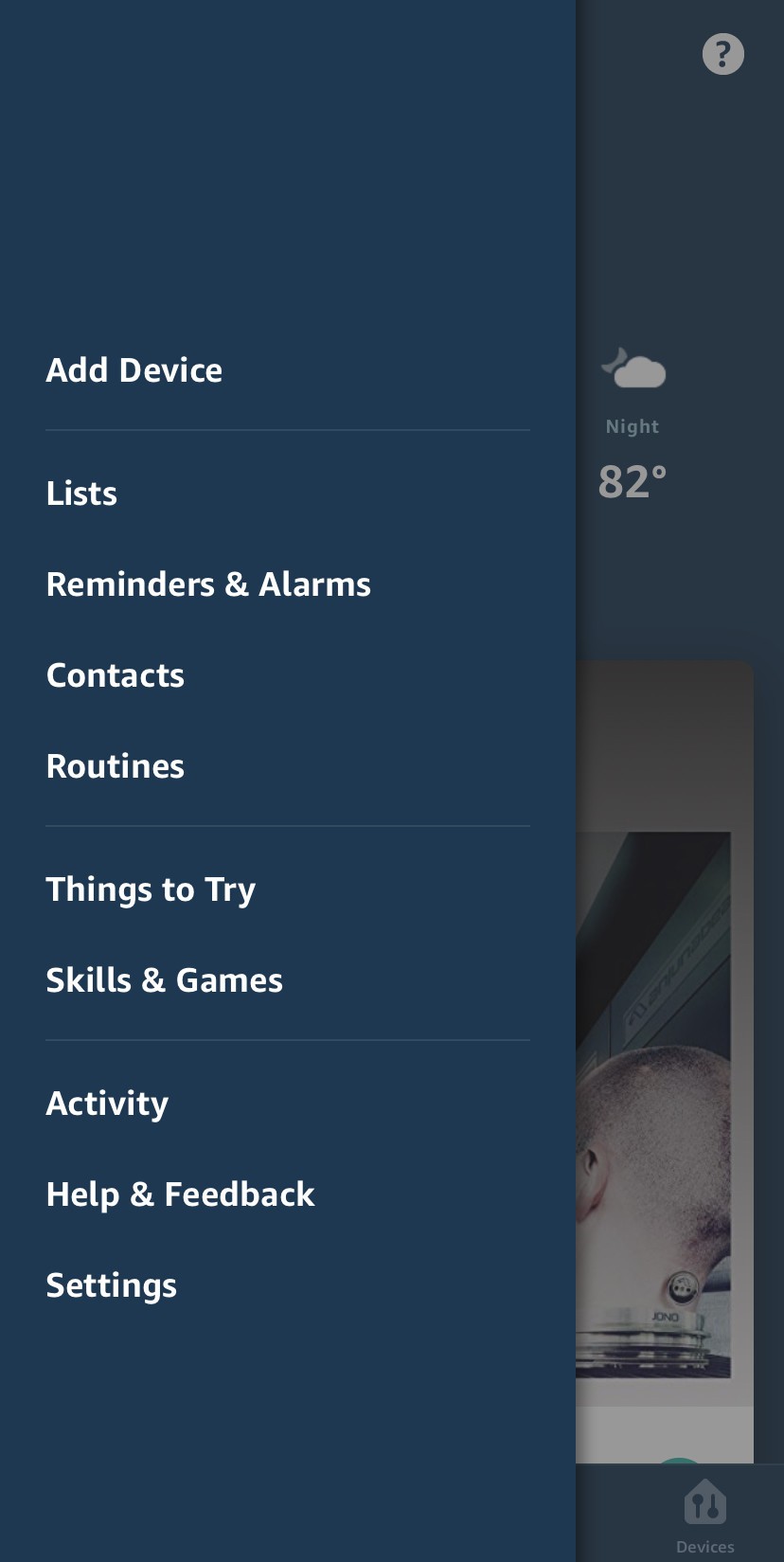Open Help & Feedback
784x1562 pixels.
[x=181, y=1194]
